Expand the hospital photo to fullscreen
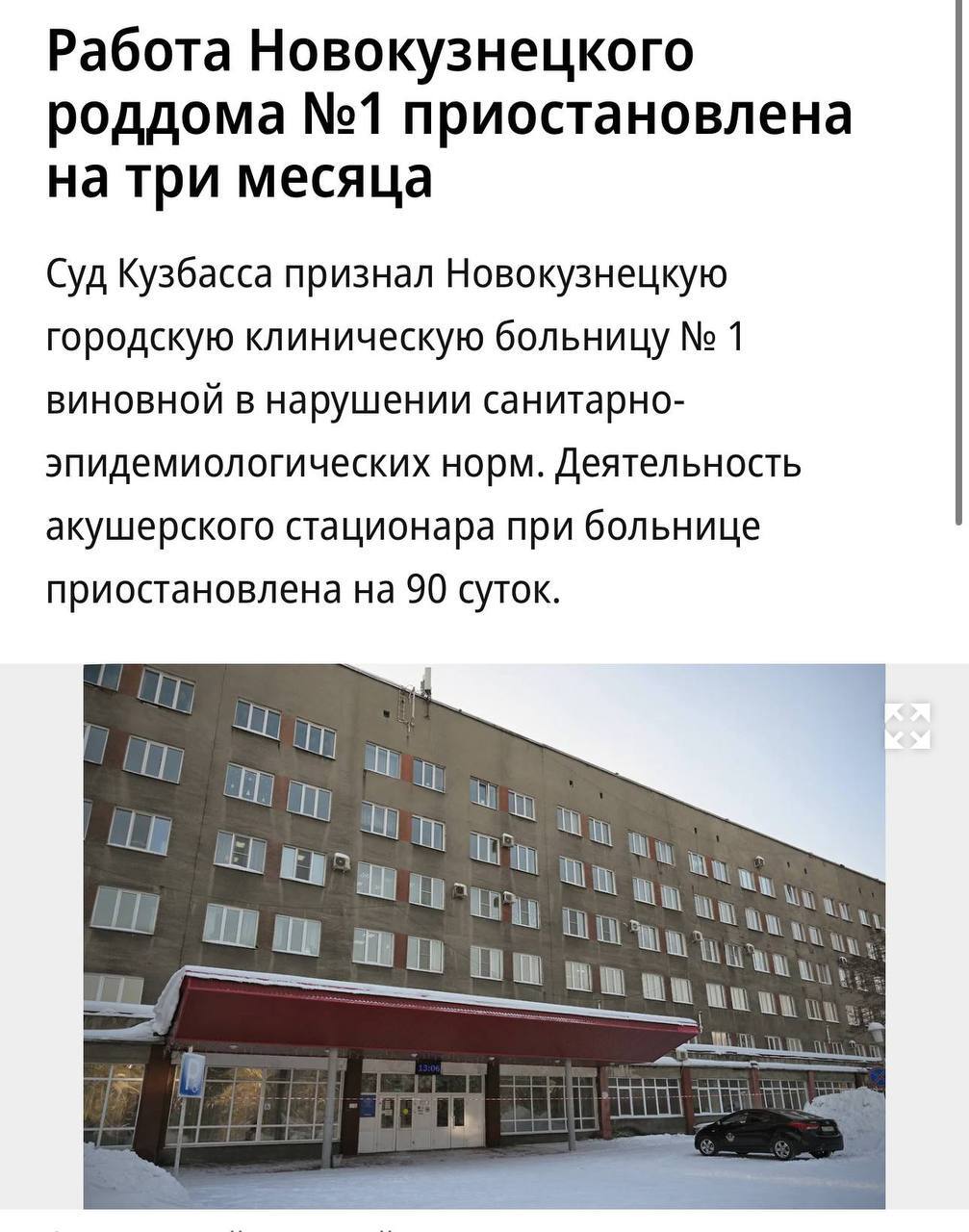The width and height of the screenshot is (969, 1232). [907, 726]
